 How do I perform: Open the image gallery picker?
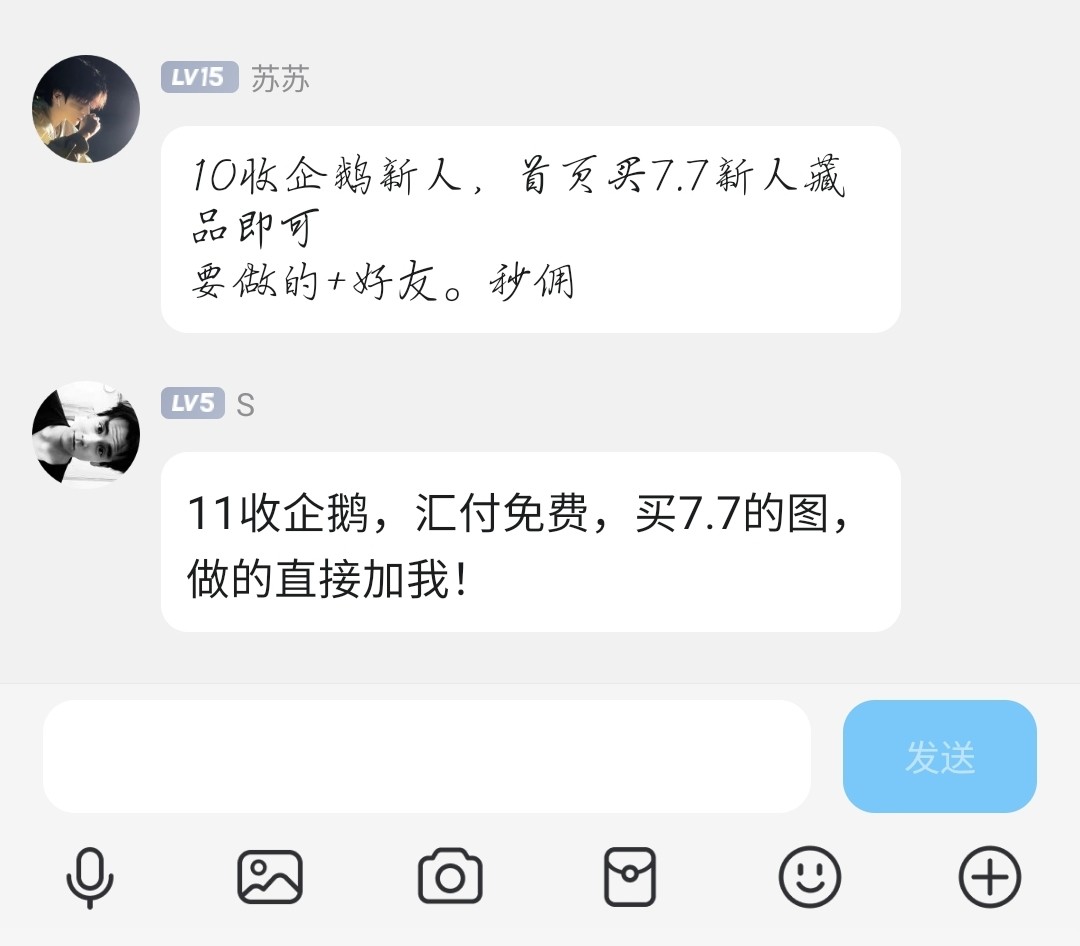point(270,877)
